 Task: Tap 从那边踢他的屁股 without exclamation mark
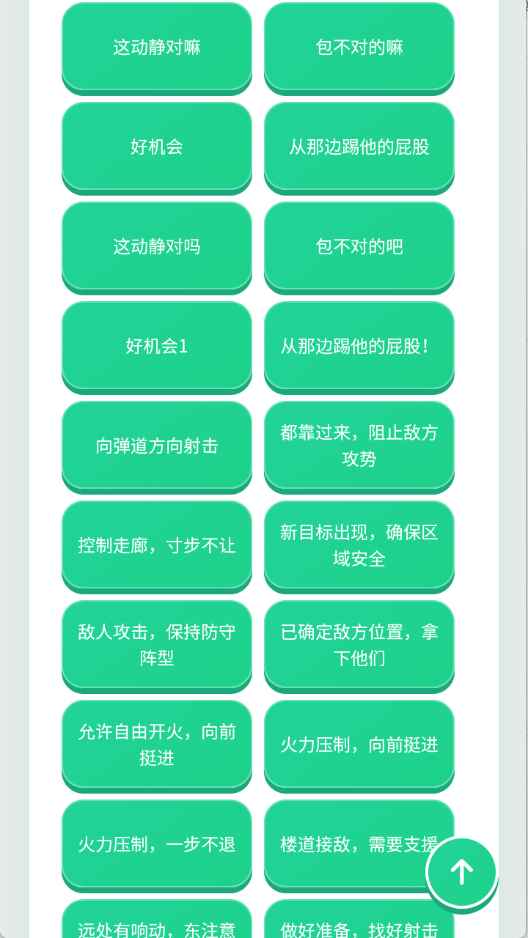point(359,147)
